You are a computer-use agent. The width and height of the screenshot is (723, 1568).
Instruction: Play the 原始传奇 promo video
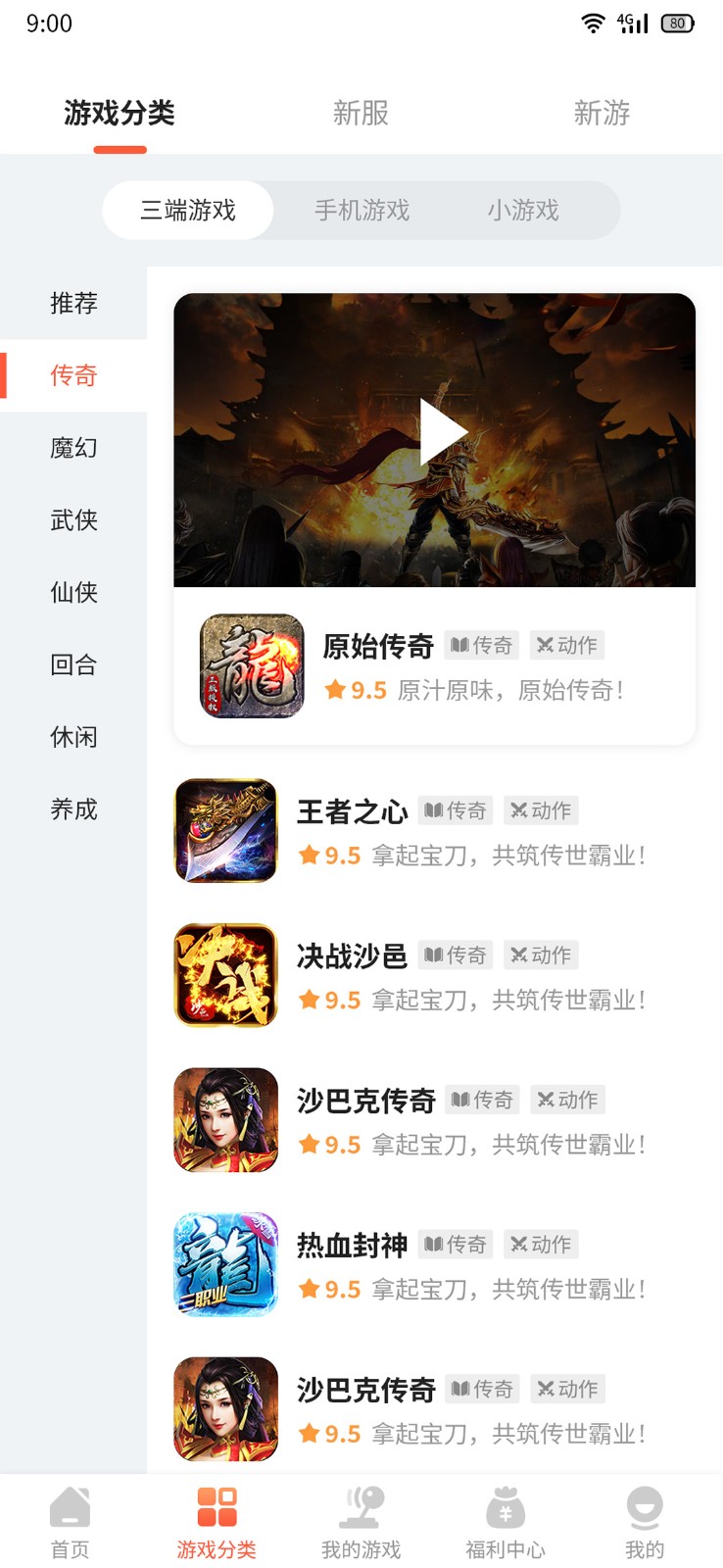pos(443,432)
